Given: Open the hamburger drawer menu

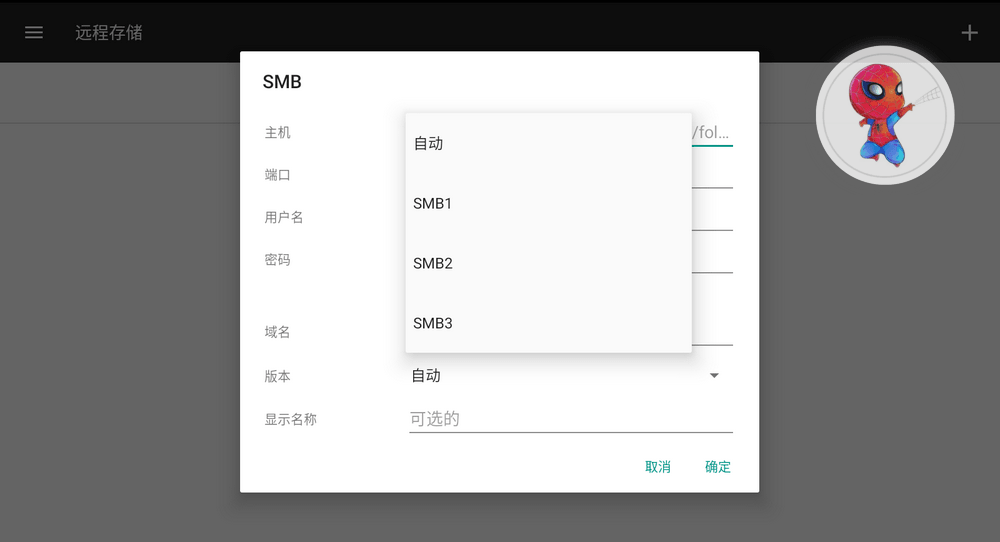Looking at the screenshot, I should pos(34,32).
